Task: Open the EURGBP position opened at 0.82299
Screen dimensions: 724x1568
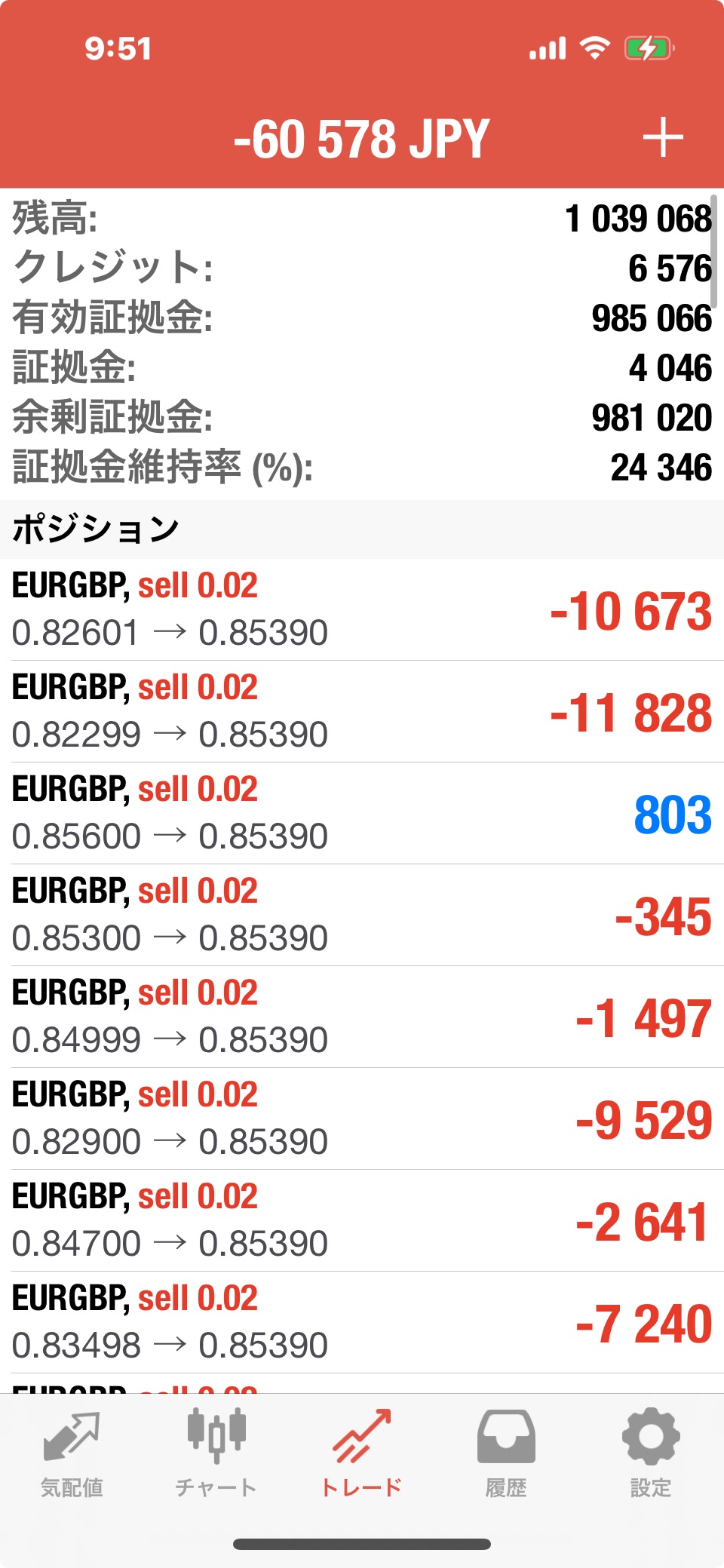Action: pos(362,711)
